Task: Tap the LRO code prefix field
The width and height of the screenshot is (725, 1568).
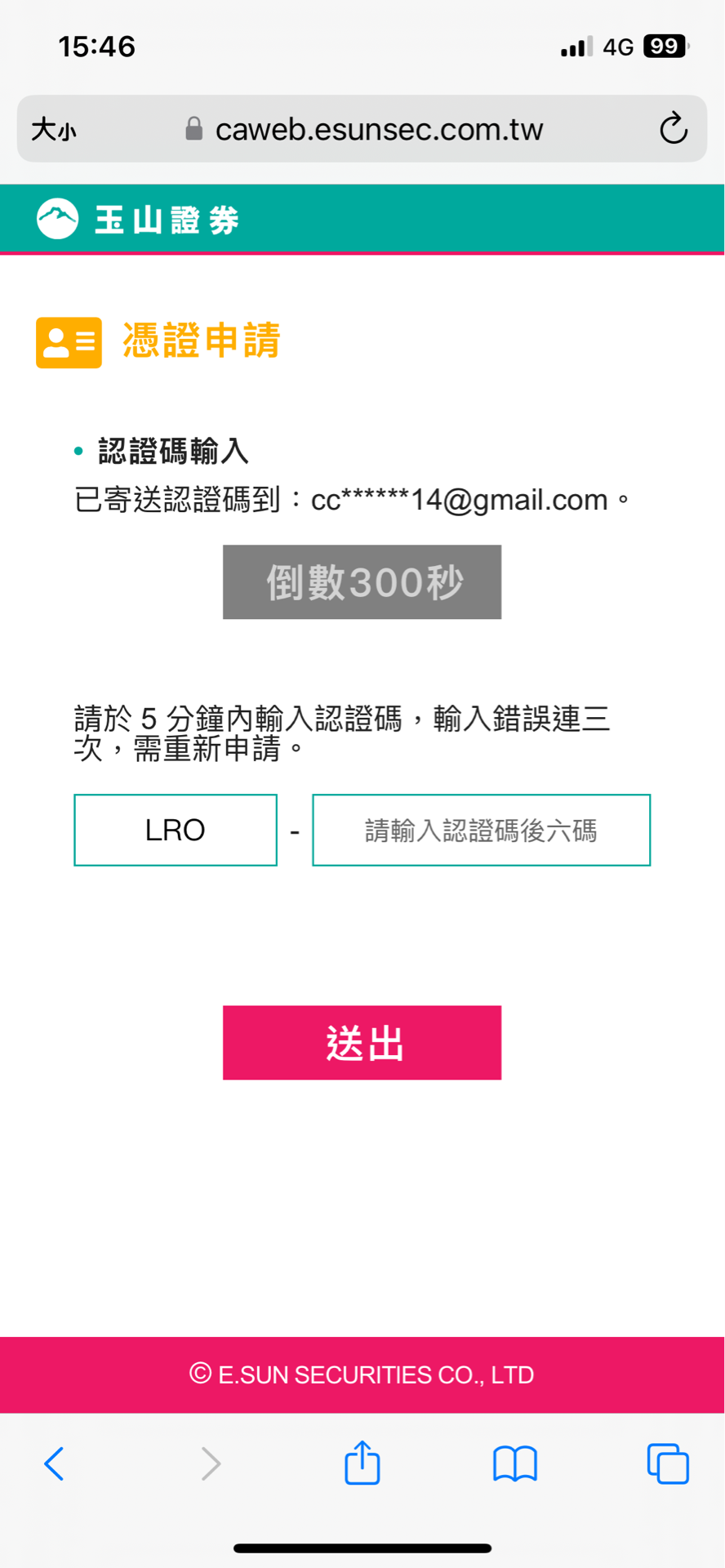Action: tap(176, 830)
